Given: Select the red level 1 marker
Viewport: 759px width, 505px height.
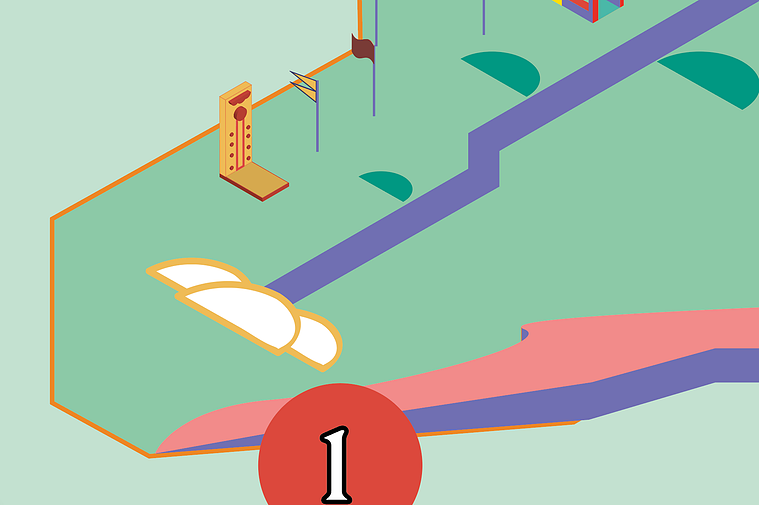Looking at the screenshot, I should point(340,455).
